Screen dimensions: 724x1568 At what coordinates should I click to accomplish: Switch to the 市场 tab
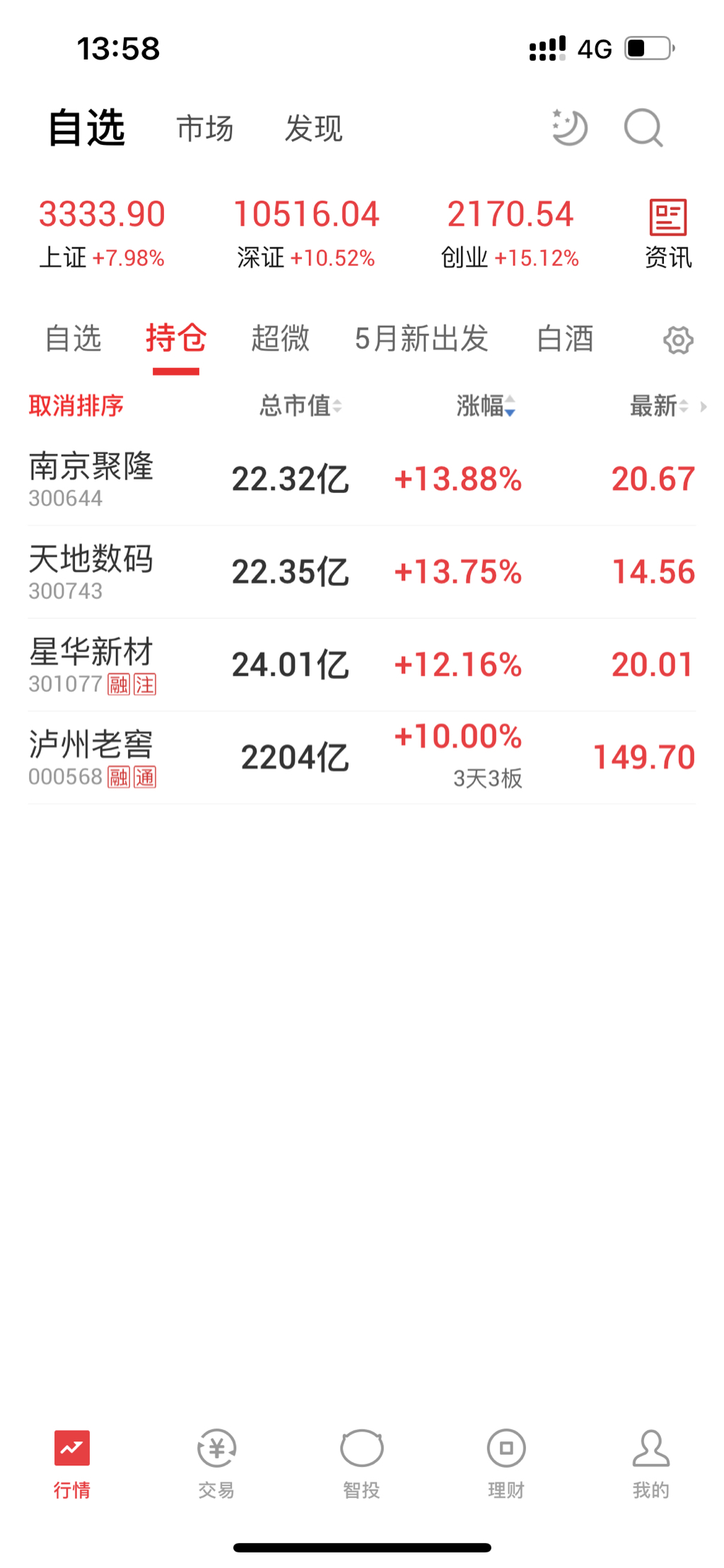tap(205, 129)
